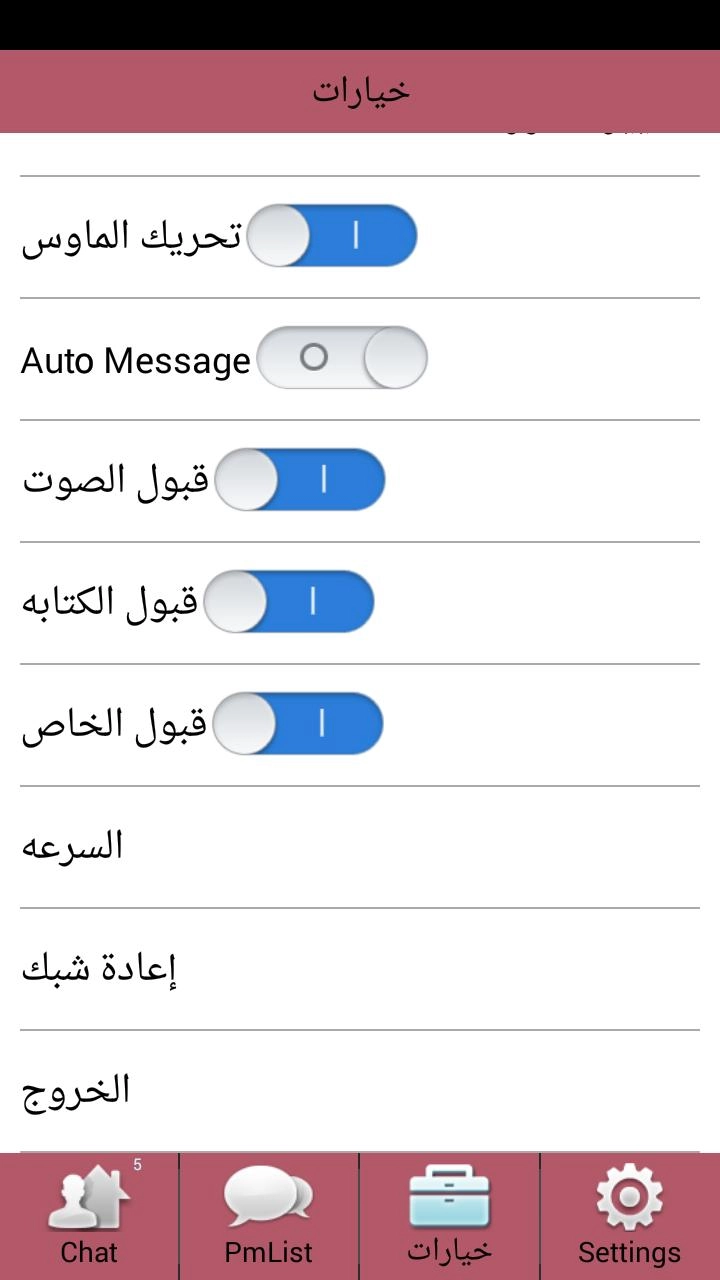720x1280 pixels.
Task: Select the خيارات tab in bottom bar
Action: coord(449,1216)
